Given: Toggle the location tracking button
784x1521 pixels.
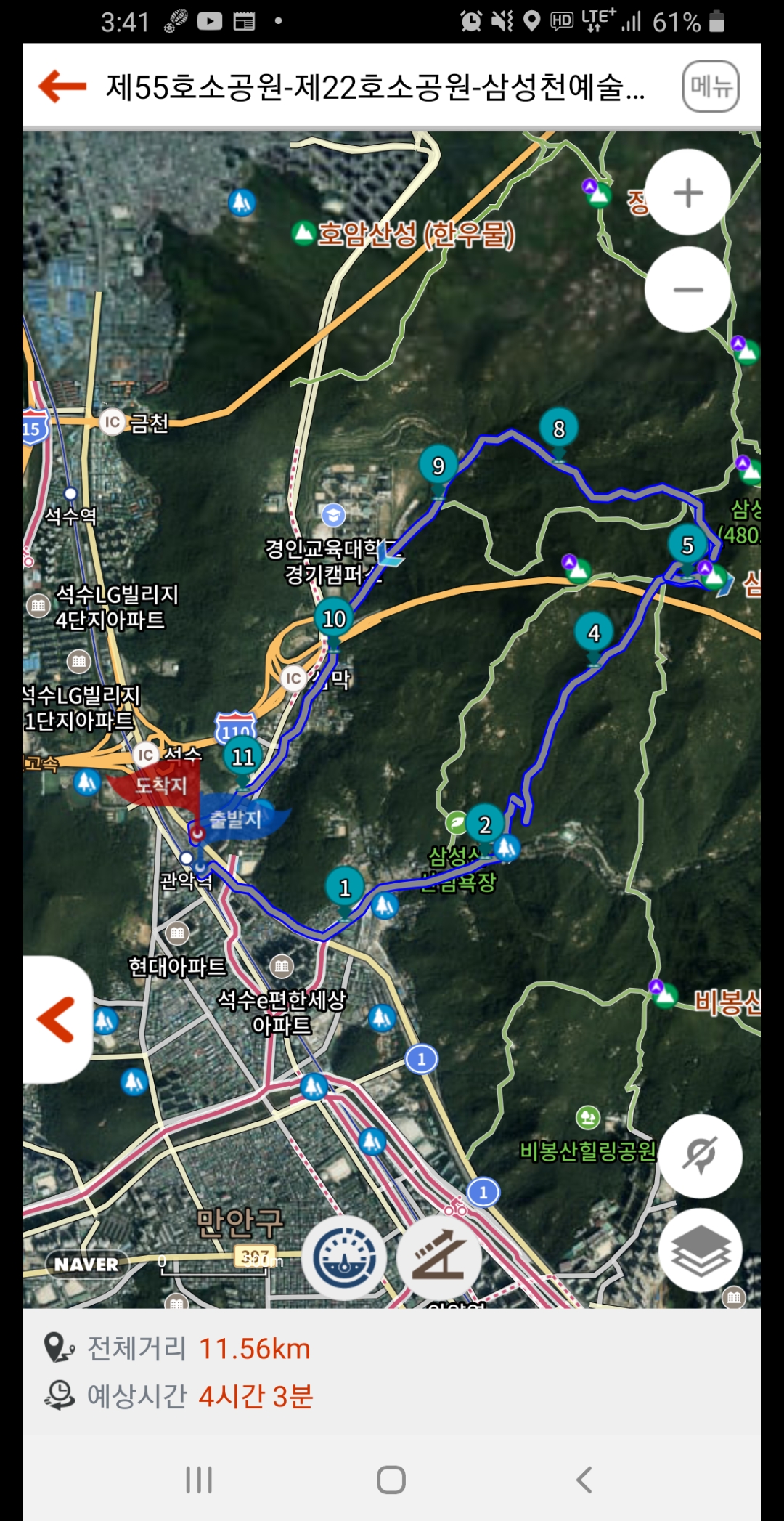Looking at the screenshot, I should tap(700, 1156).
